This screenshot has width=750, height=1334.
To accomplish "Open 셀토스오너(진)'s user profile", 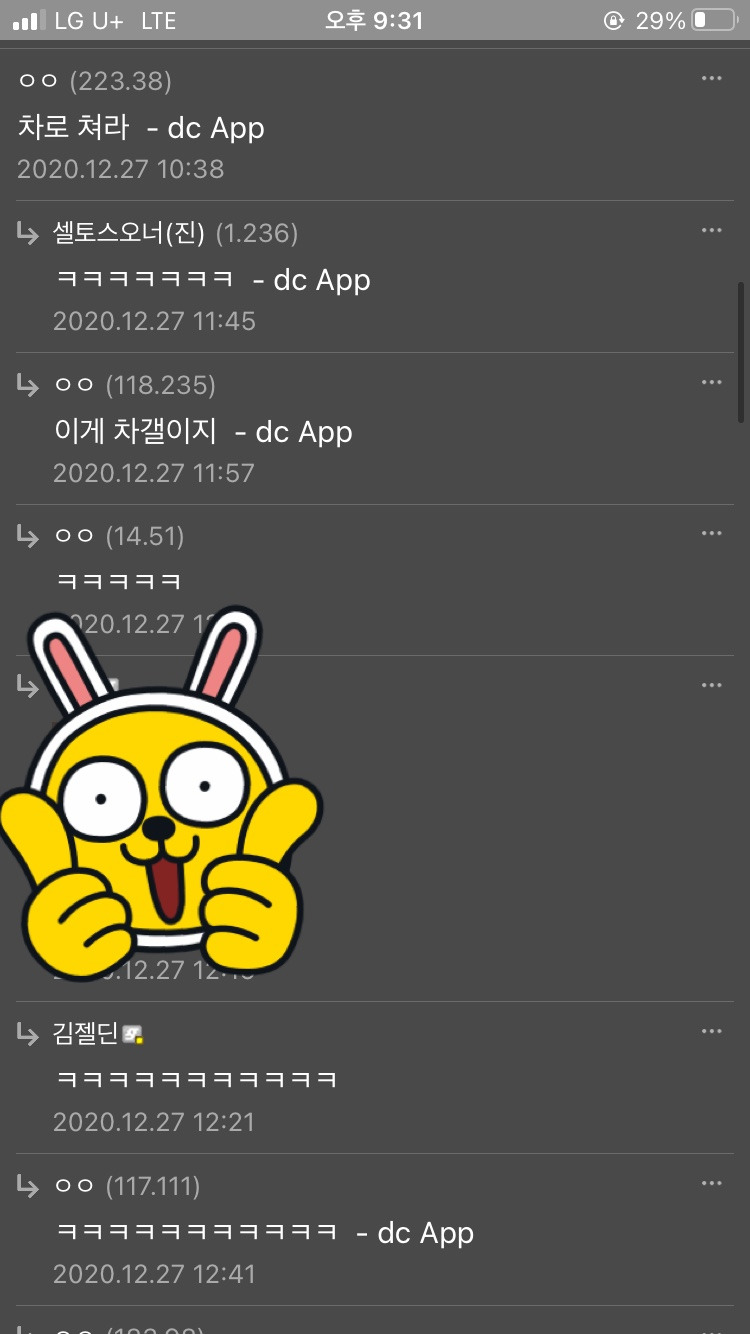I will (128, 233).
